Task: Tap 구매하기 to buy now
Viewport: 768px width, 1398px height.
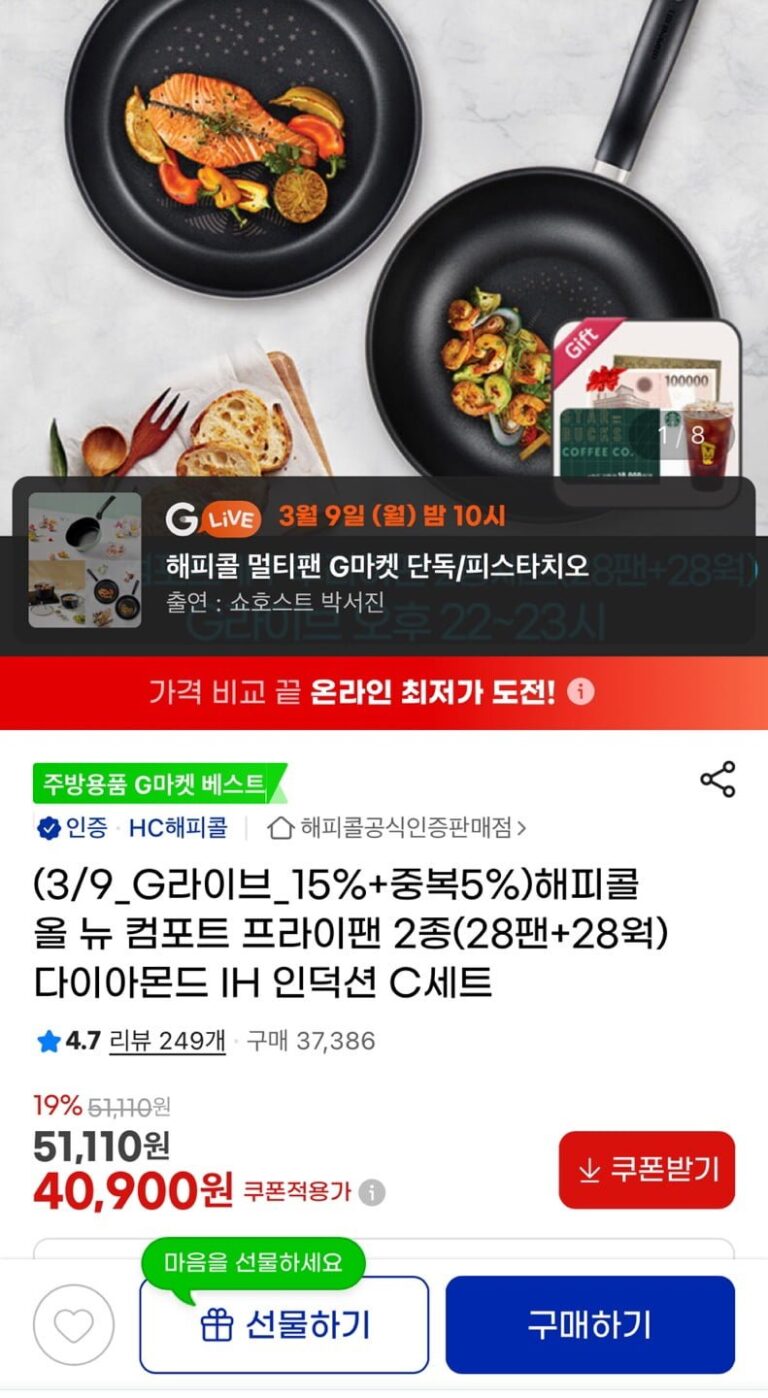Action: tap(589, 1324)
